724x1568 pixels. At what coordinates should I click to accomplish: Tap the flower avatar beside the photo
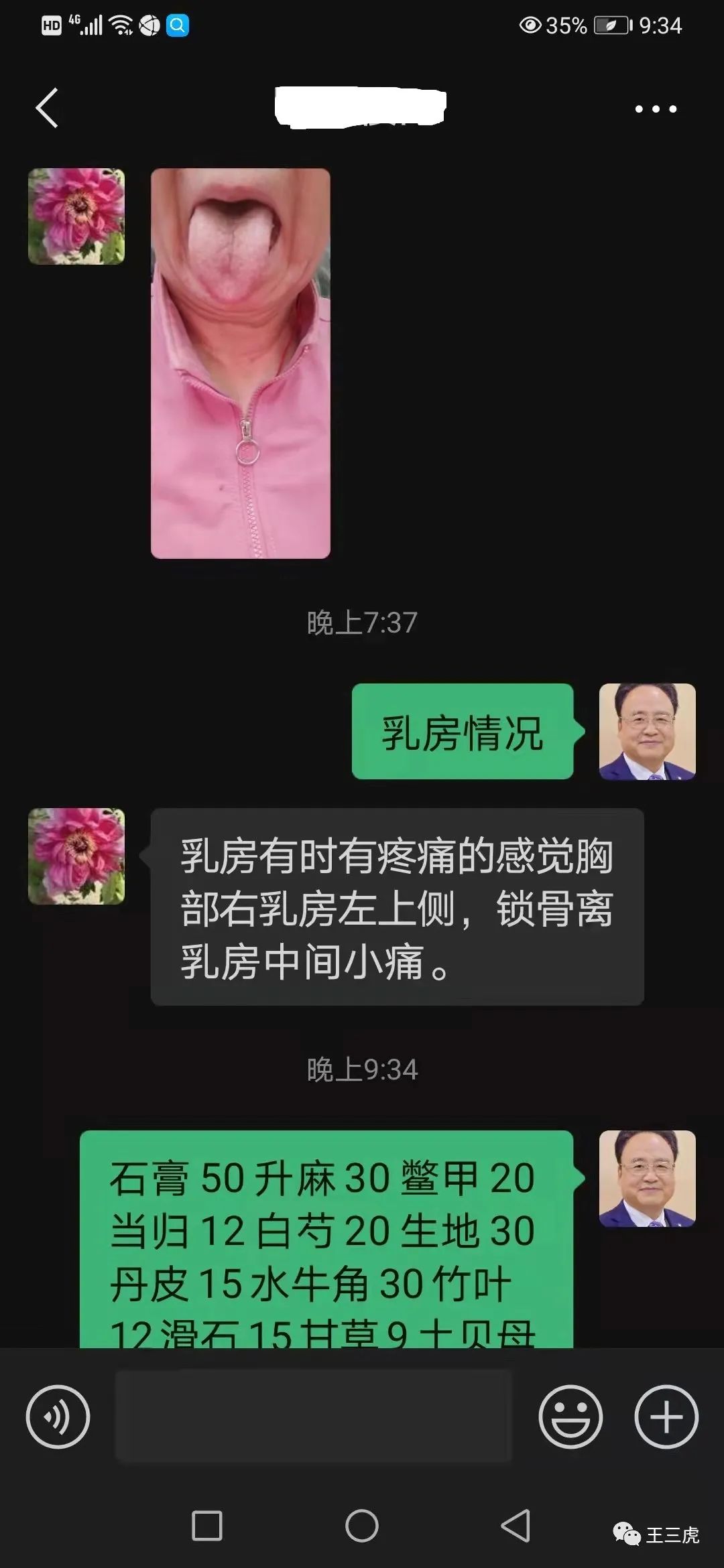tap(76, 216)
